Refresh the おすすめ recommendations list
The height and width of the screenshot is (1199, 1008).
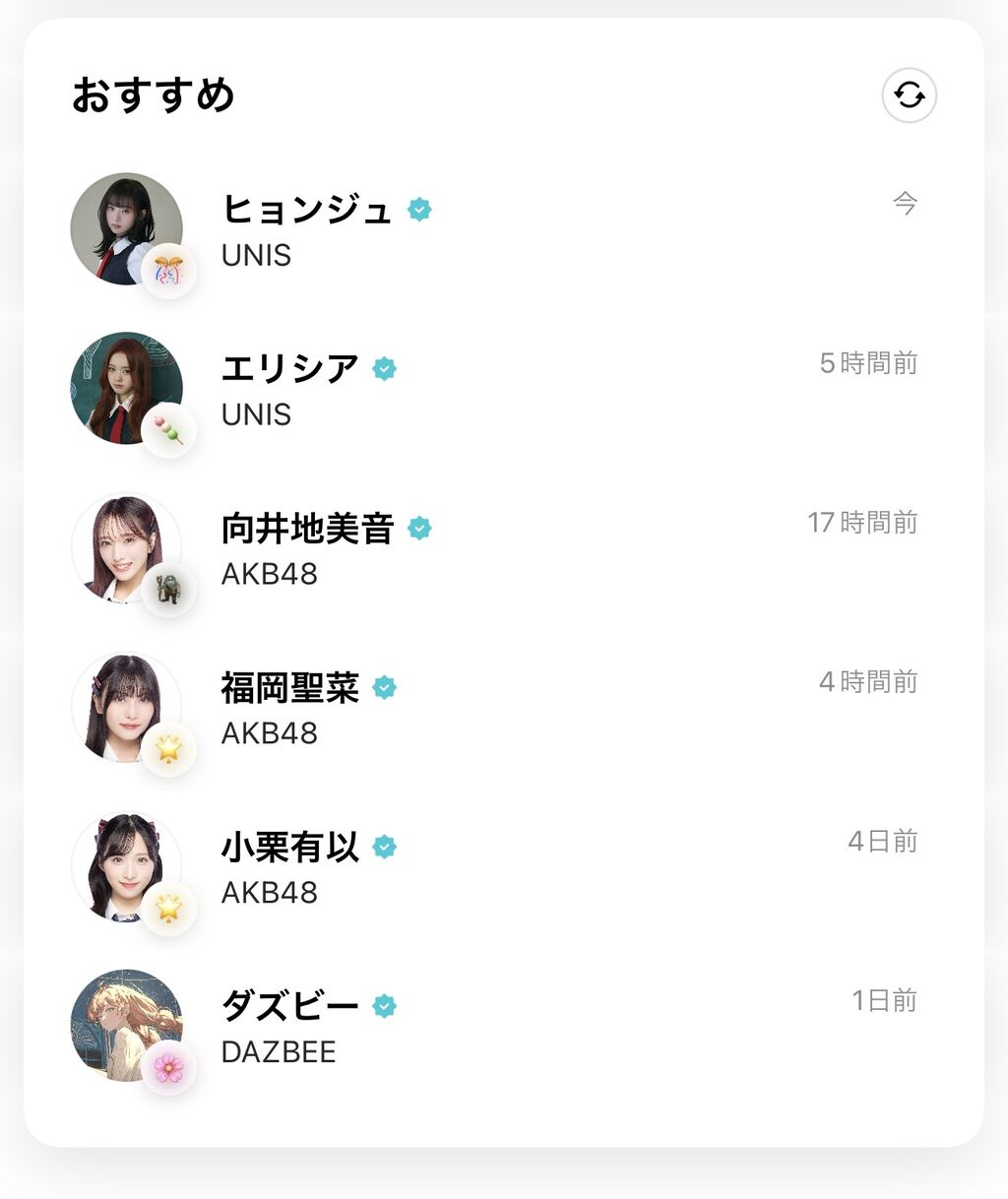tap(909, 95)
